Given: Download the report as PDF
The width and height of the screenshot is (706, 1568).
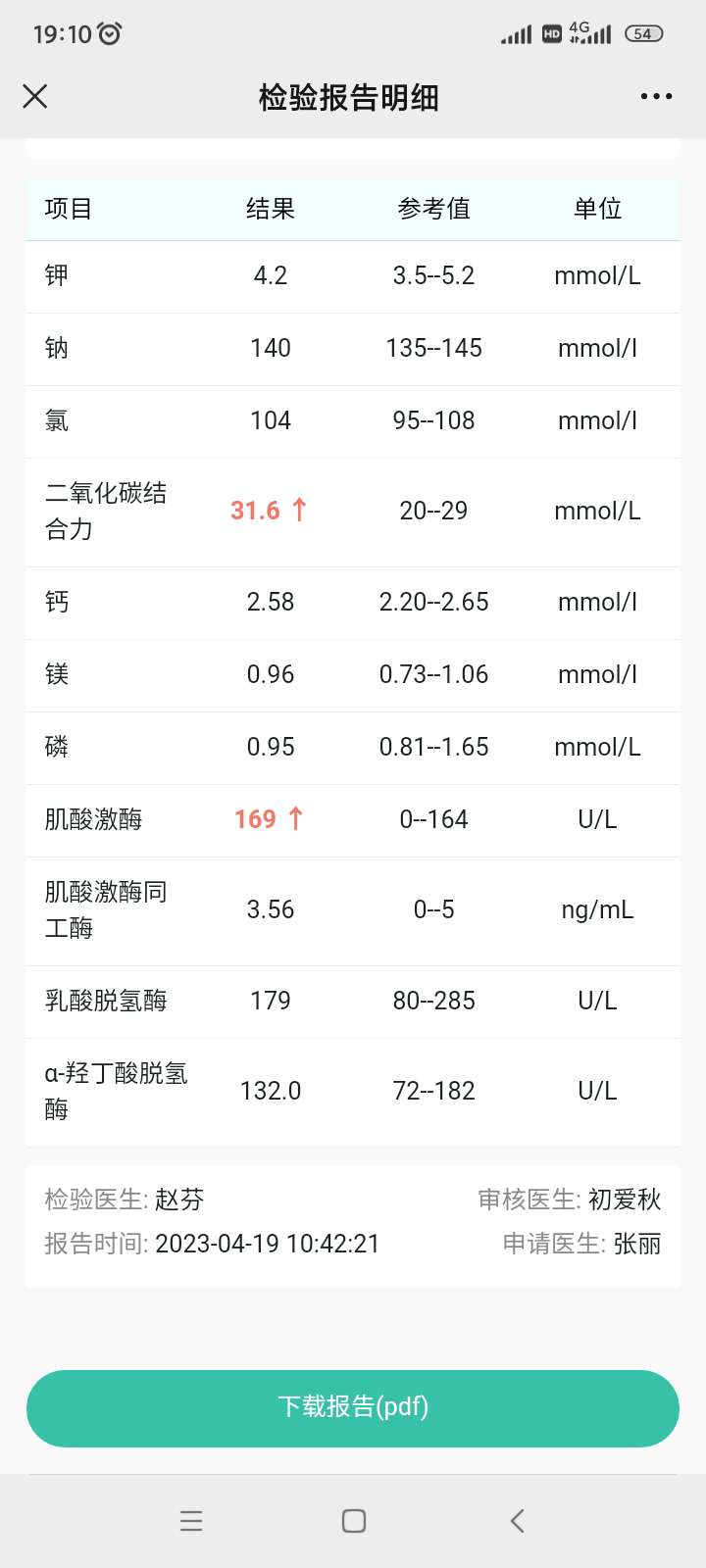Looking at the screenshot, I should pyautogui.click(x=353, y=1408).
